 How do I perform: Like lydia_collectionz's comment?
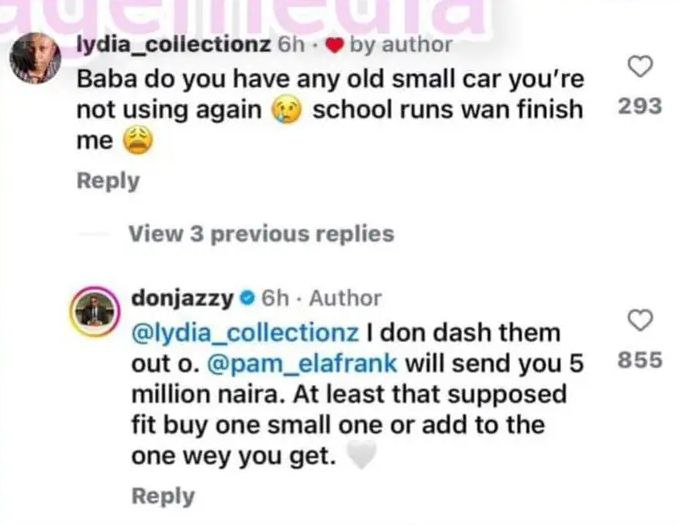[x=640, y=68]
